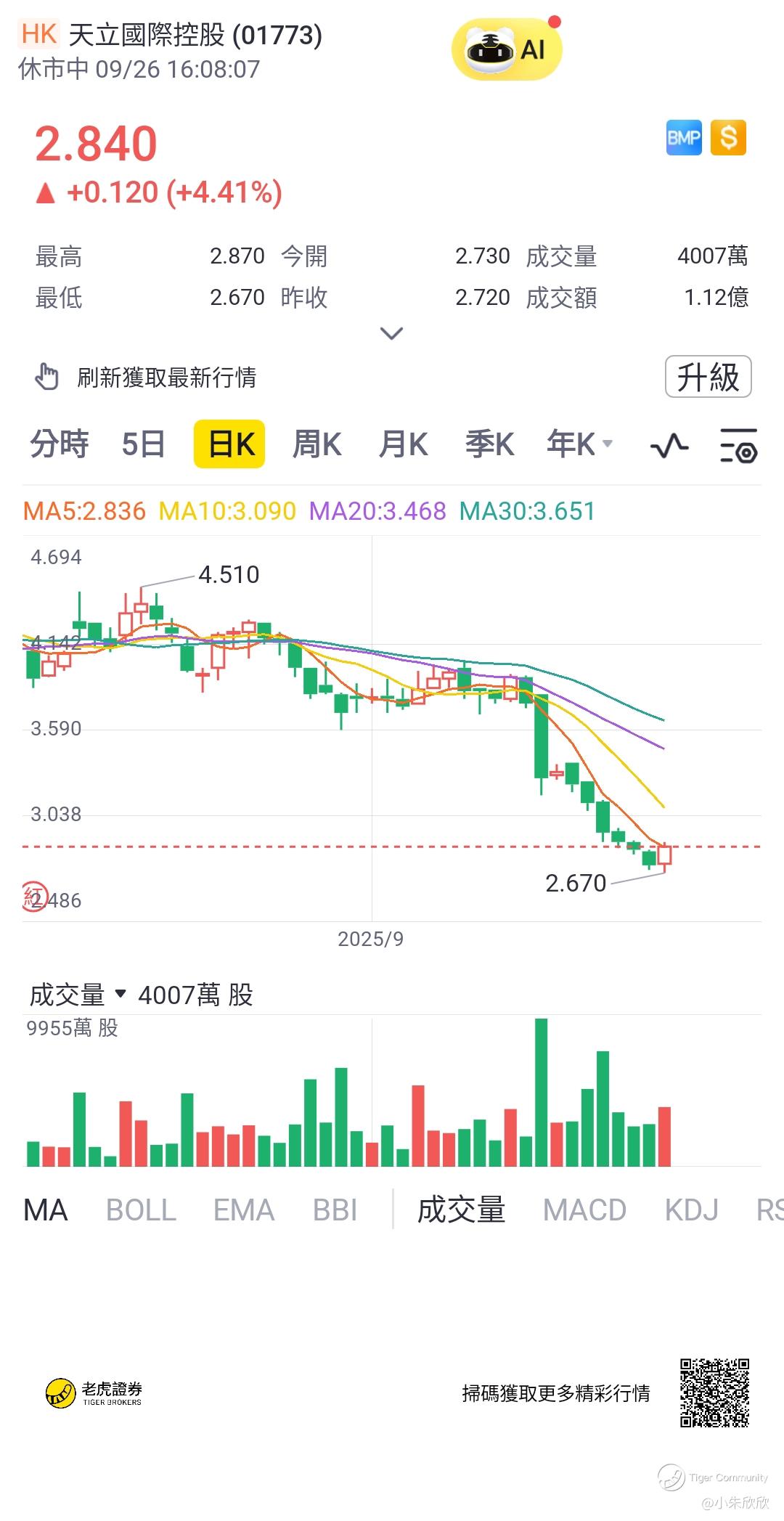
Task: Select the BOLL indicator
Action: tap(141, 1210)
